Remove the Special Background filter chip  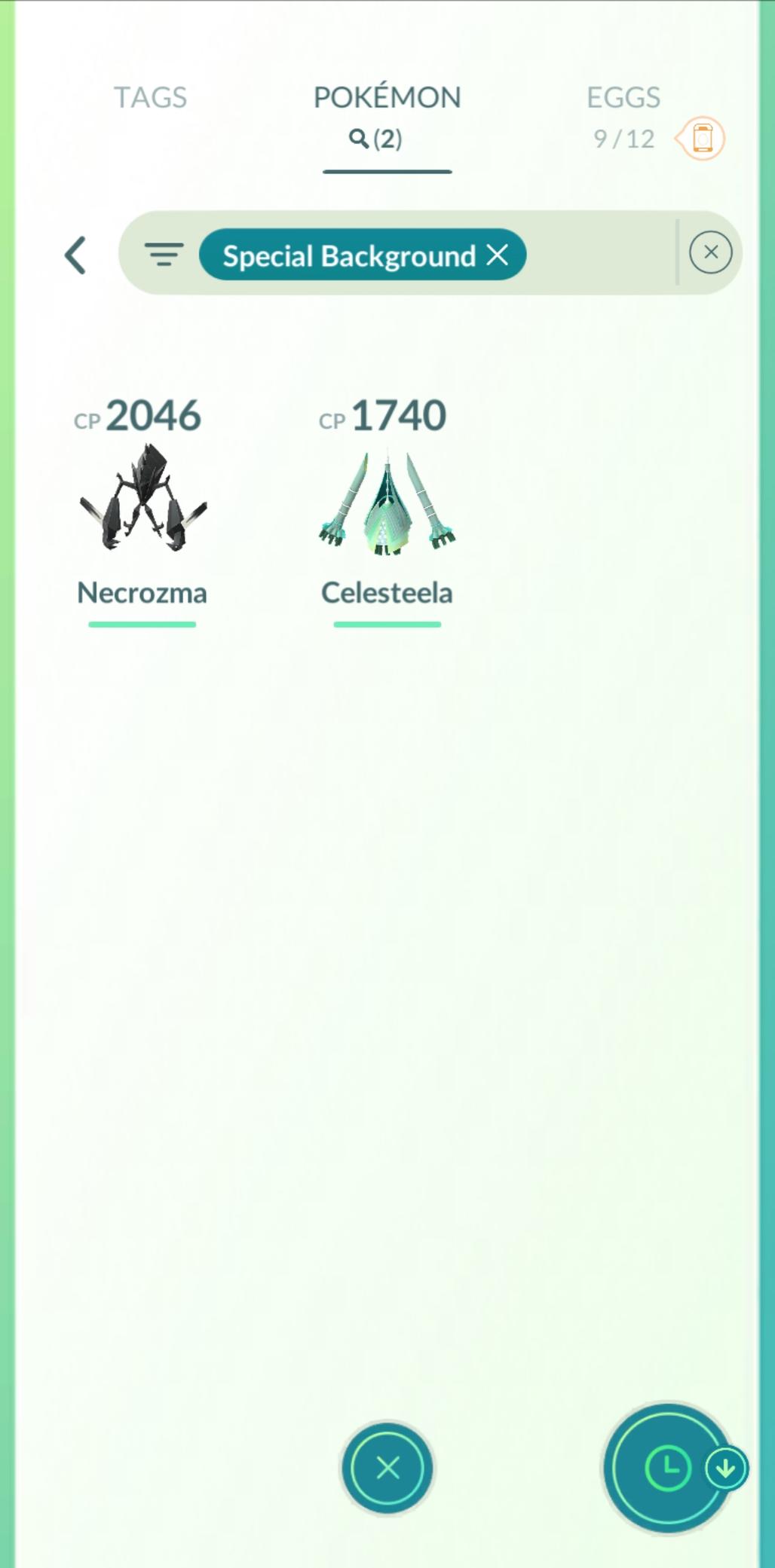point(498,255)
